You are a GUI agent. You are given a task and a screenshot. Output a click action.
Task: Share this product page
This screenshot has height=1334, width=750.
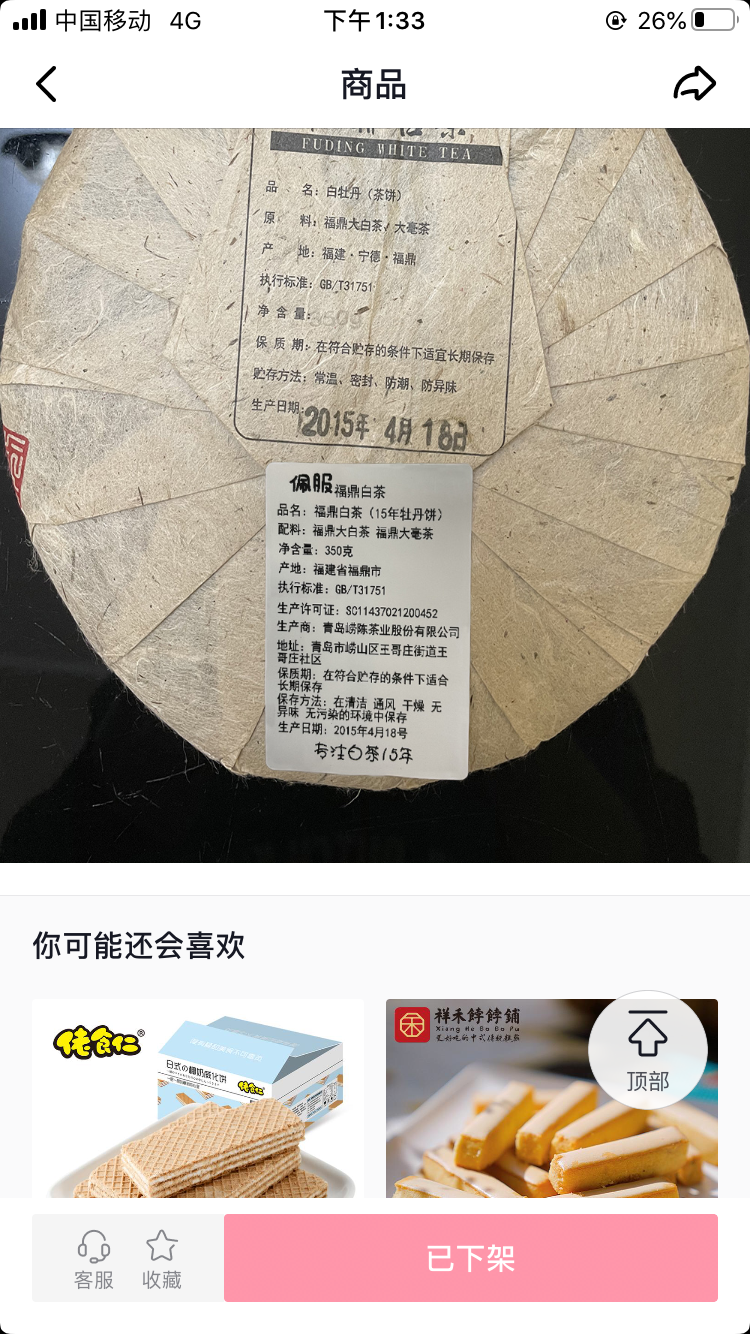[x=694, y=85]
